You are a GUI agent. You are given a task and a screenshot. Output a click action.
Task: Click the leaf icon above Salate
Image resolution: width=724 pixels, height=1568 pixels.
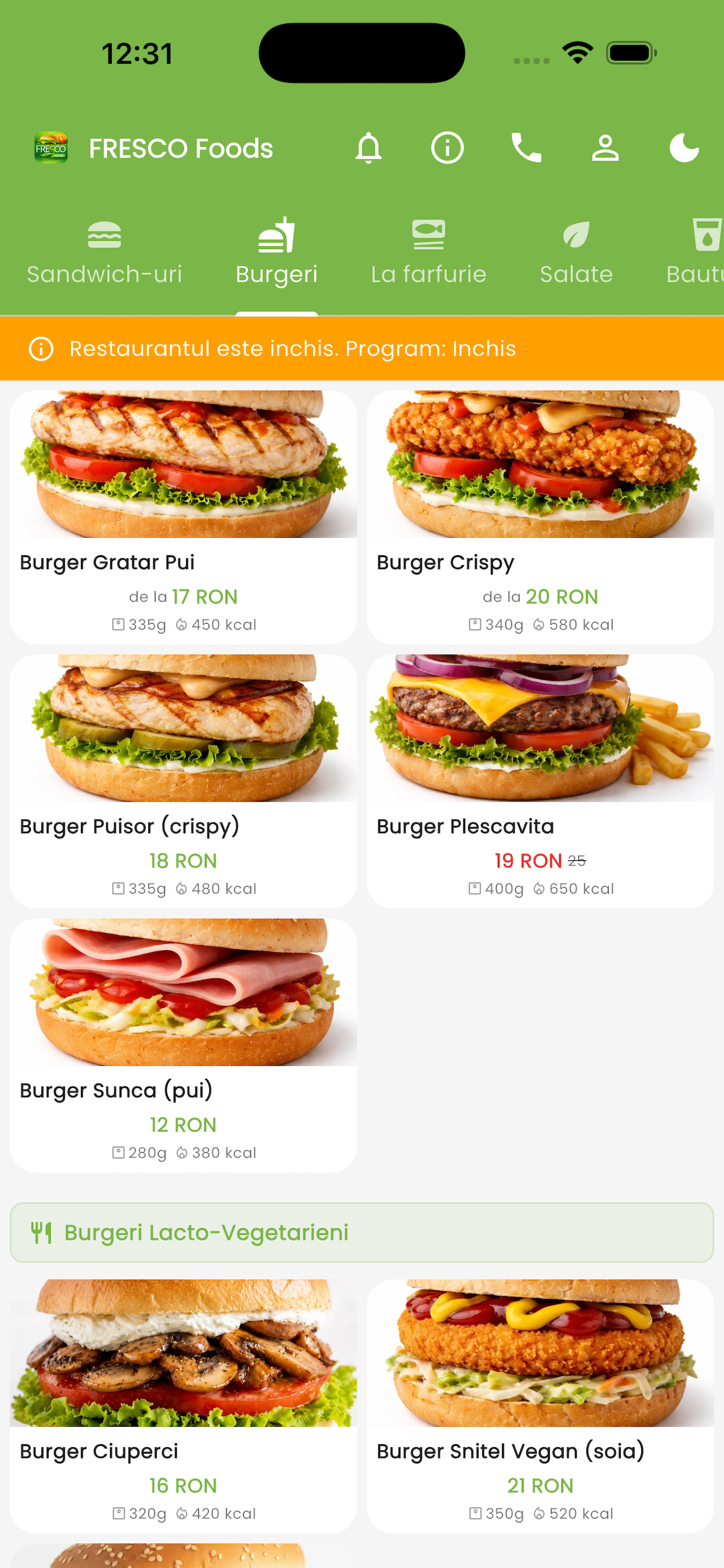(576, 234)
